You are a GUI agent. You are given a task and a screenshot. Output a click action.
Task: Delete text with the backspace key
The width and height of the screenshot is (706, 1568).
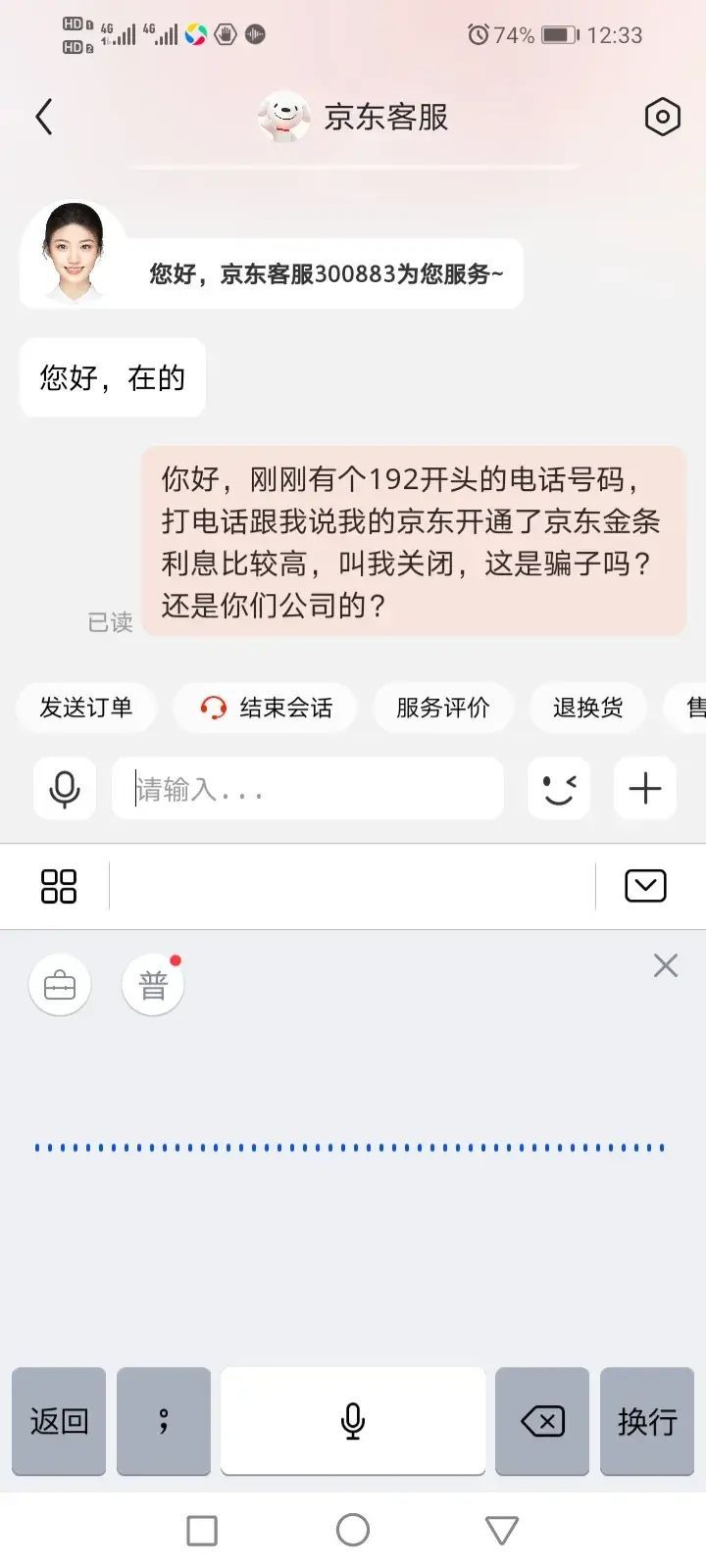(x=542, y=1421)
